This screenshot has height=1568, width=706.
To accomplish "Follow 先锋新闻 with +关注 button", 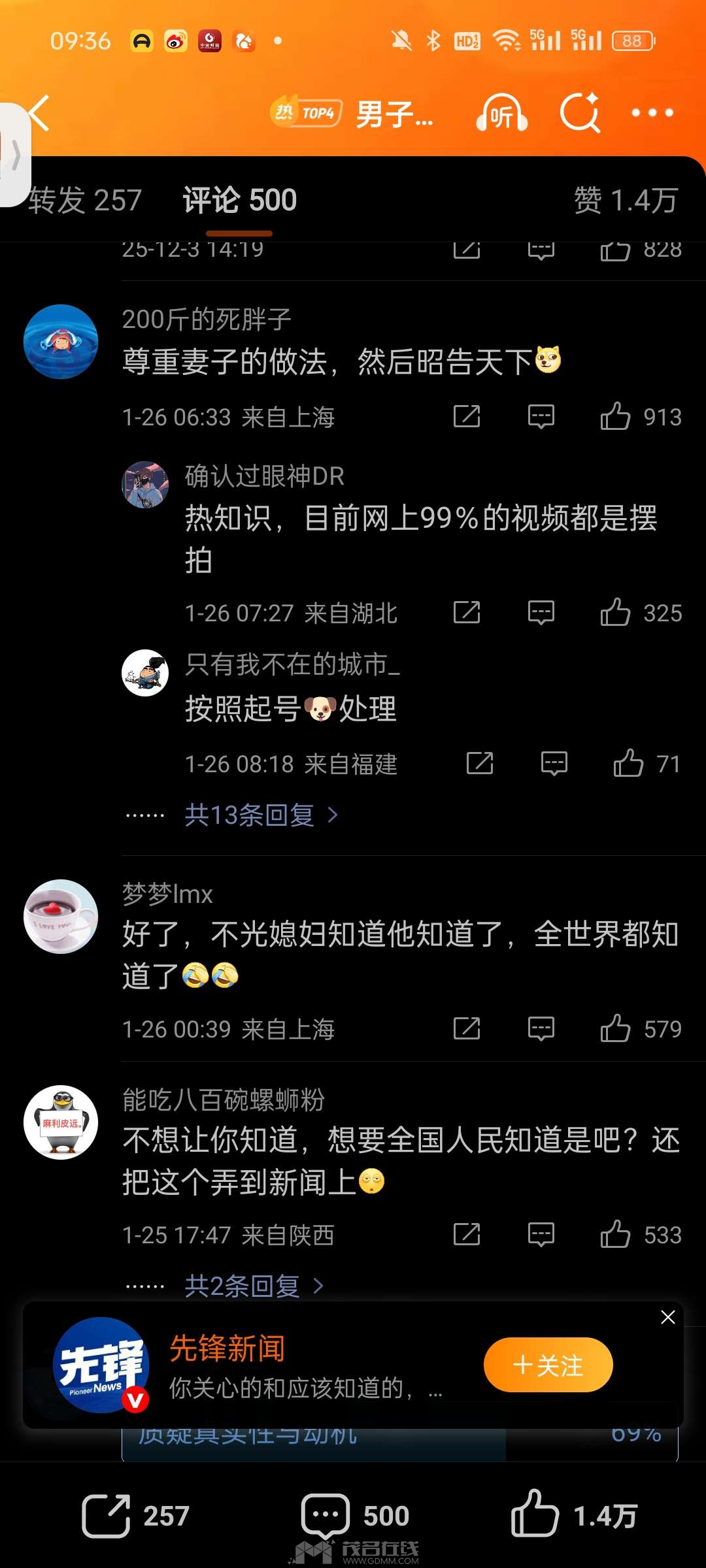I will 548,1365.
